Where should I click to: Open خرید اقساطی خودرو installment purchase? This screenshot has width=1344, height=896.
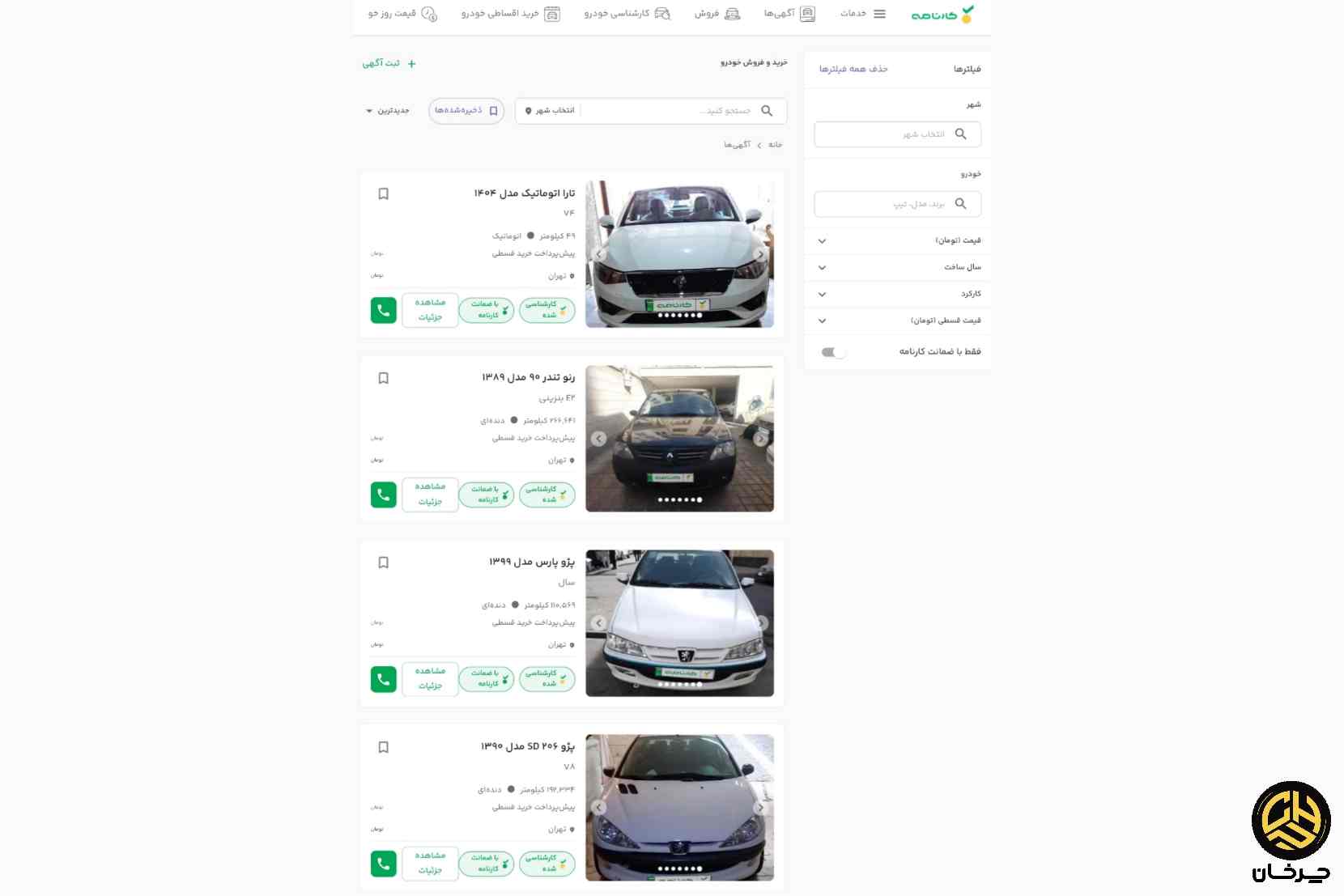click(x=510, y=14)
